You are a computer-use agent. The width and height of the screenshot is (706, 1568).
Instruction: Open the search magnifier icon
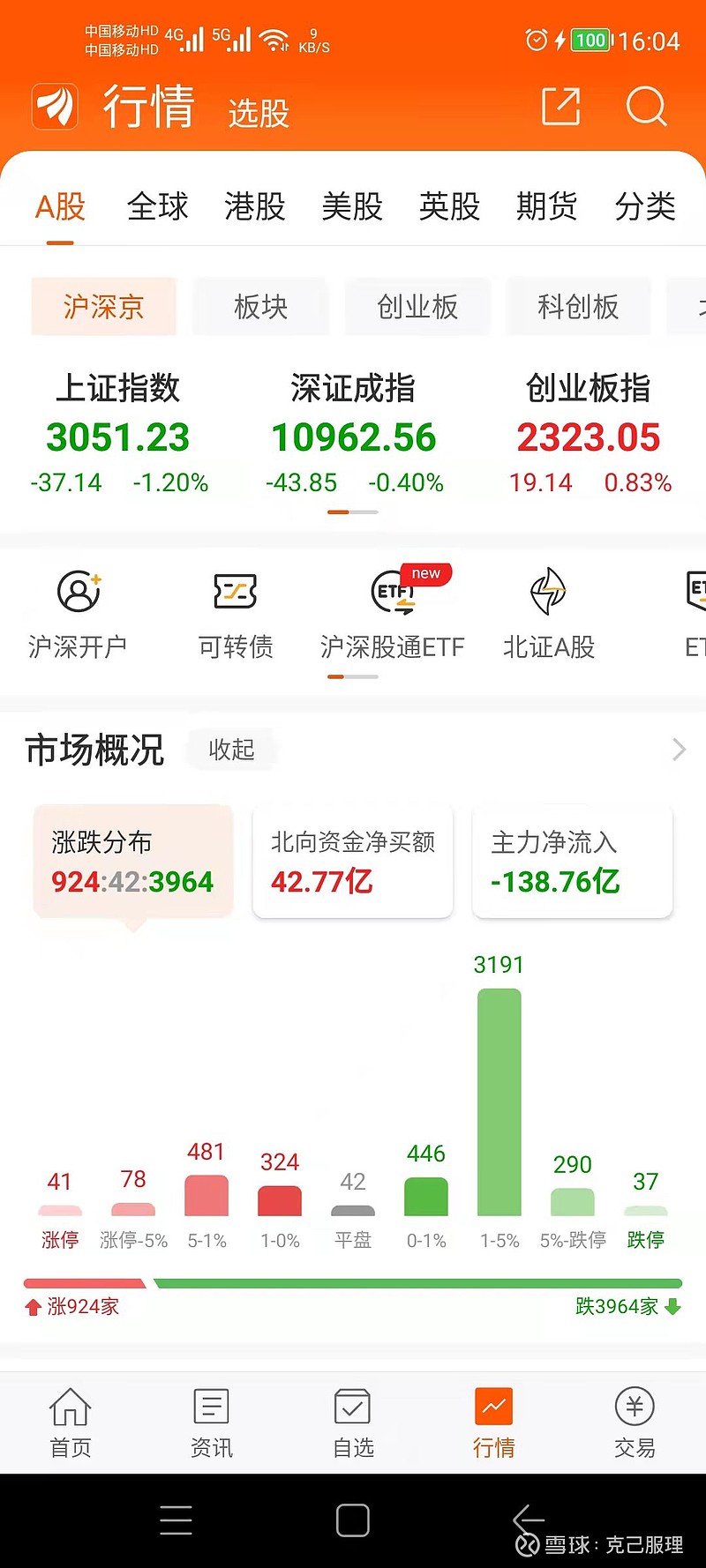pos(647,107)
